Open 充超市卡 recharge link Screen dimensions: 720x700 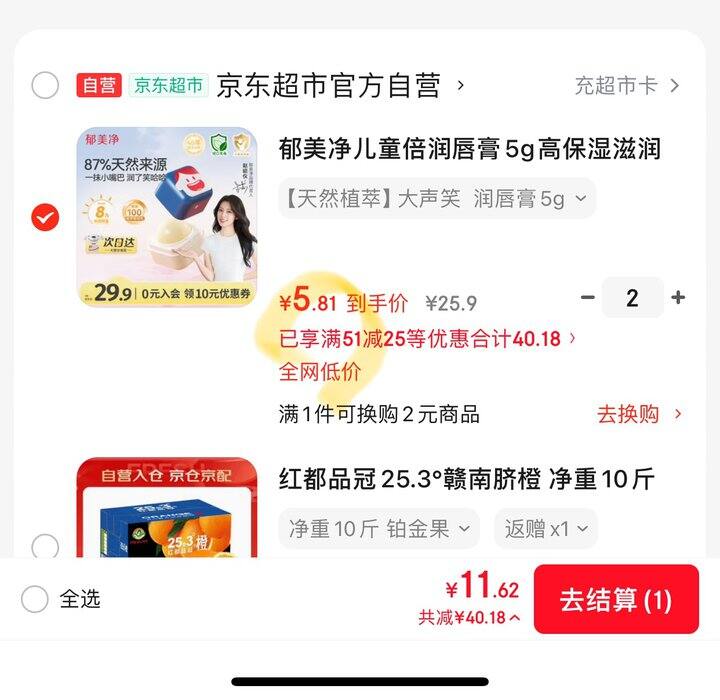627,85
